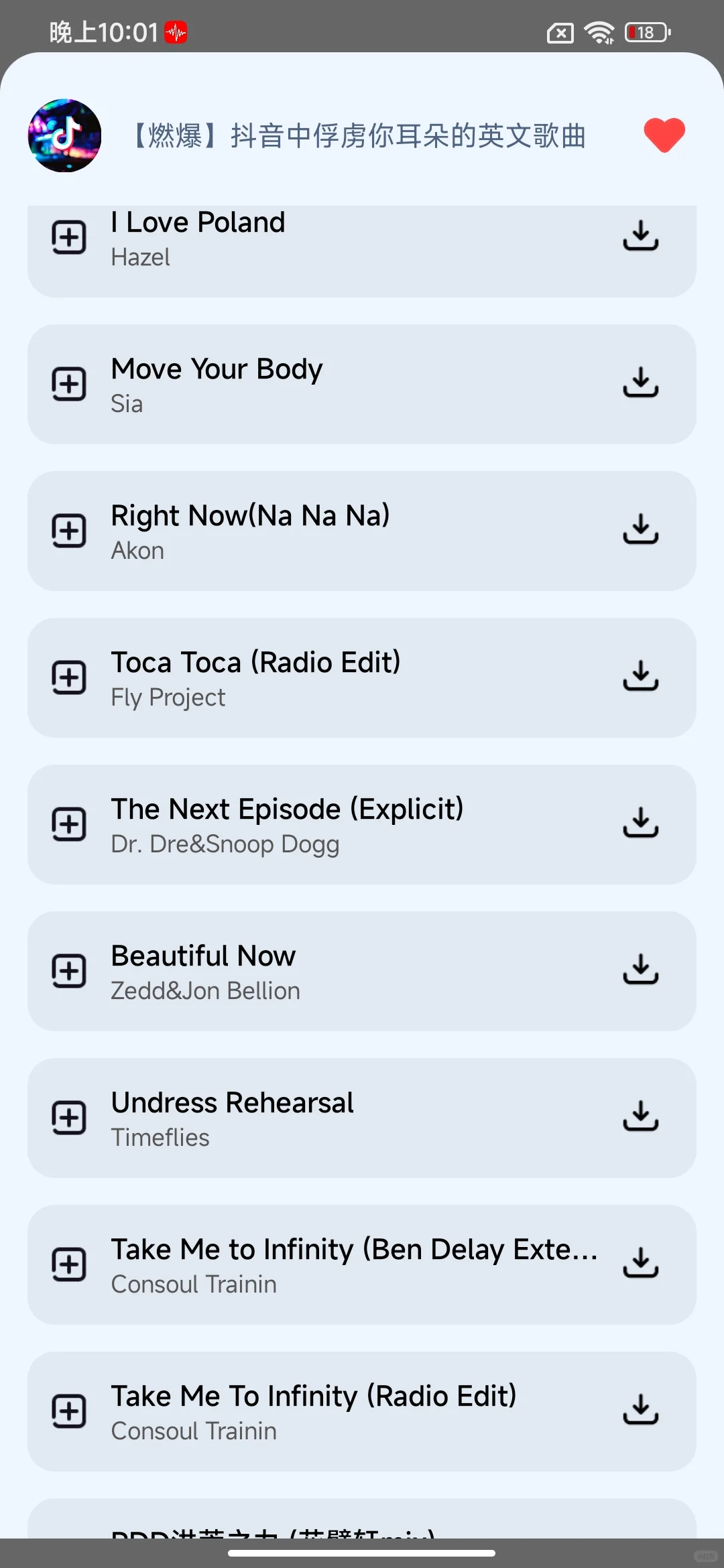
Task: Play Beautiful Now by Zedd&Jon Bellion
Action: pyautogui.click(x=335, y=971)
